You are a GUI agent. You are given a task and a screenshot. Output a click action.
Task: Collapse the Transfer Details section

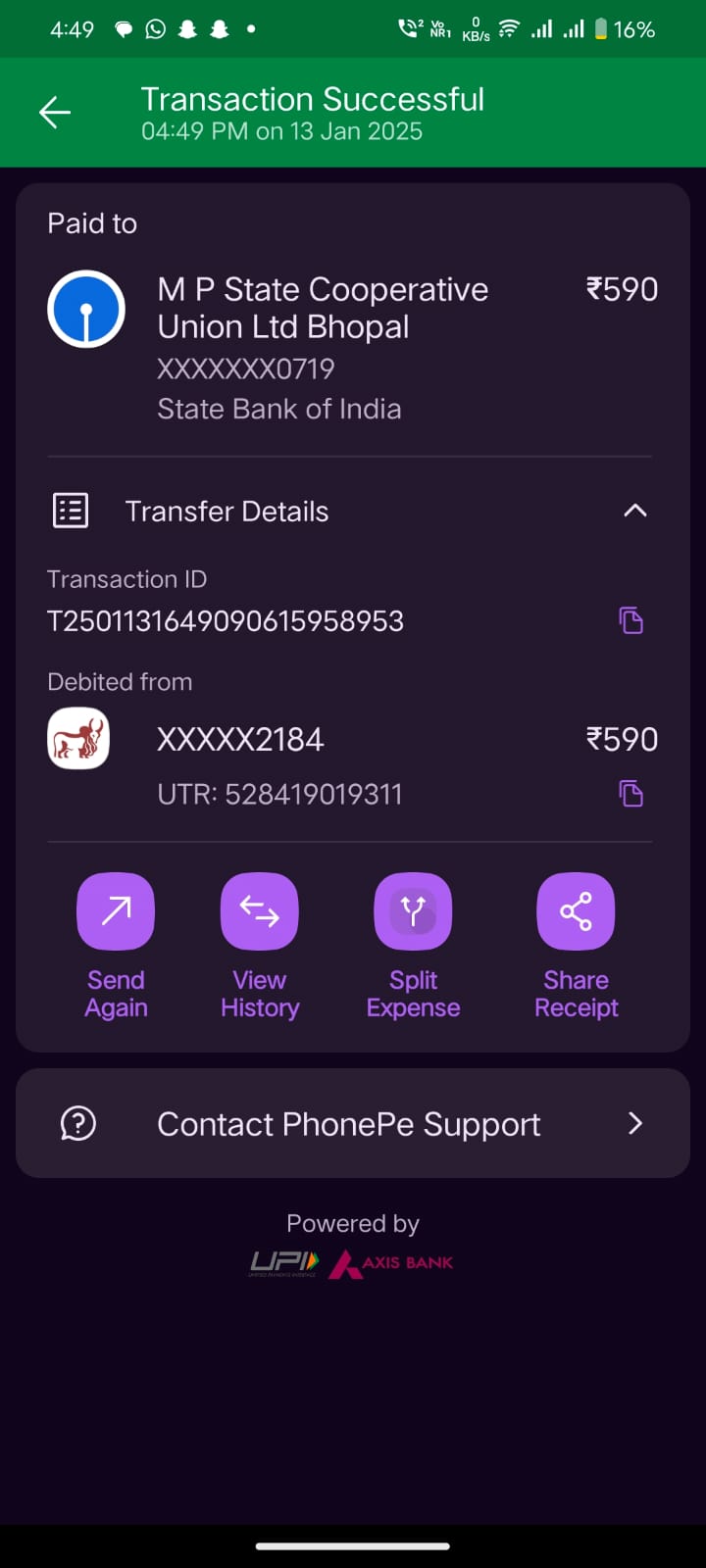coord(635,511)
